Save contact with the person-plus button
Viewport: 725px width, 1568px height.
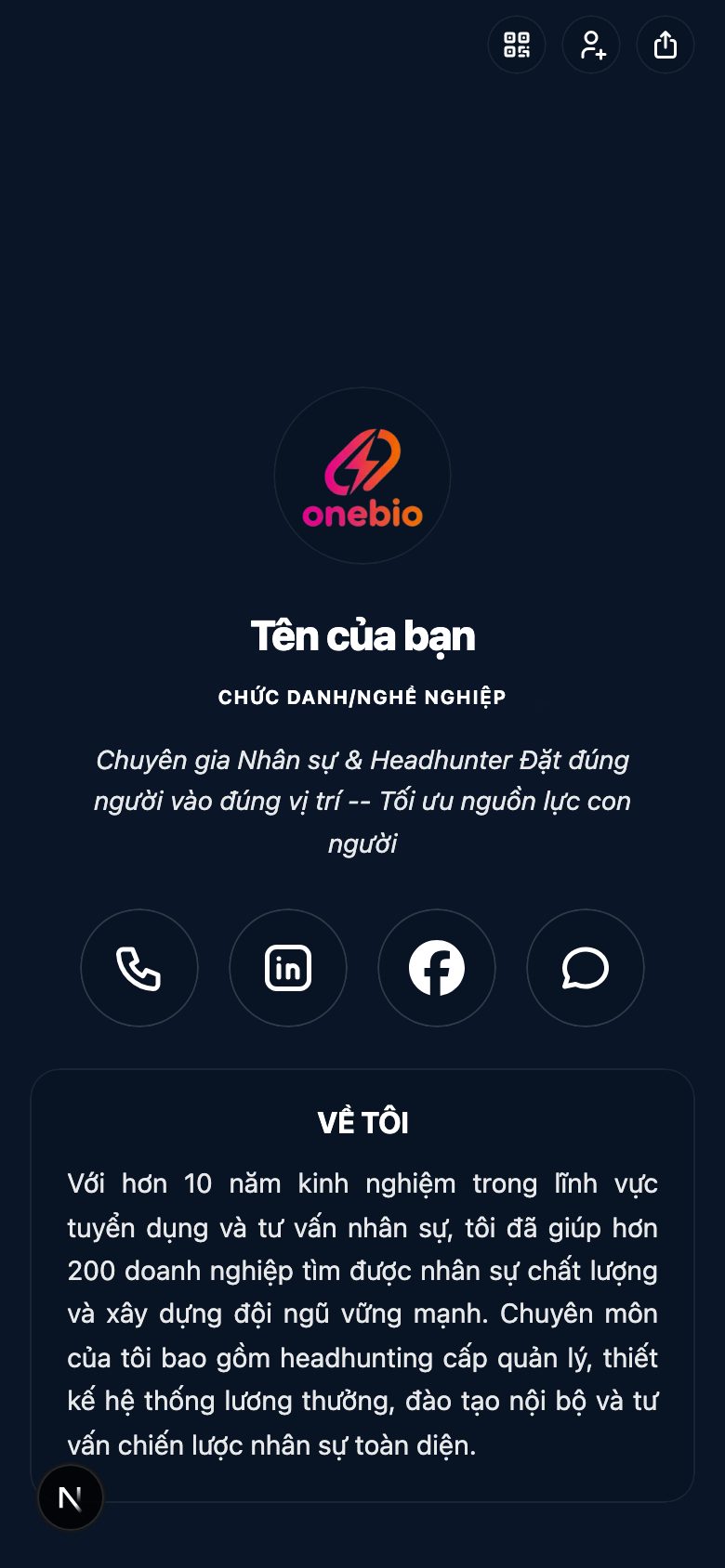591,45
